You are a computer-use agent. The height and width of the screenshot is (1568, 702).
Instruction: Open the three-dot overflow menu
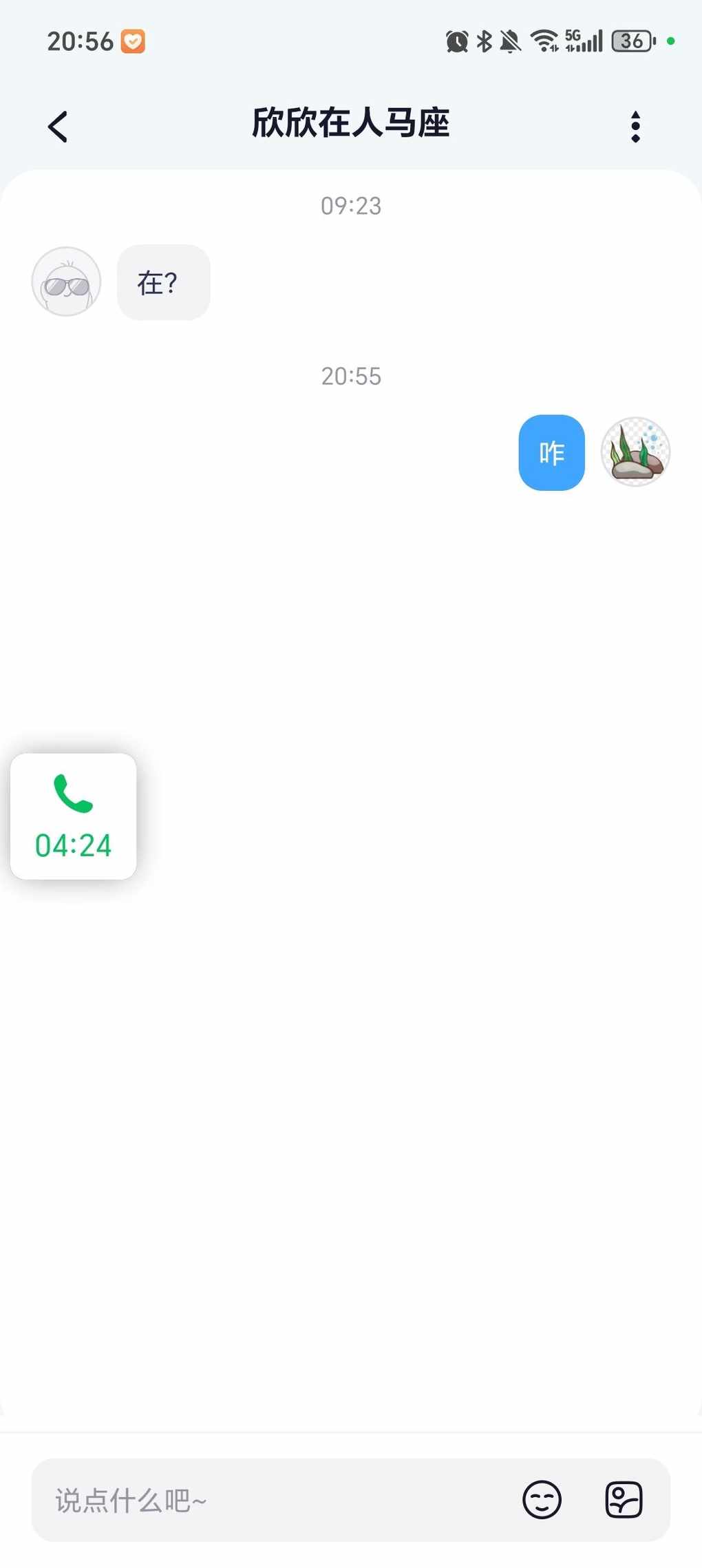[x=635, y=127]
